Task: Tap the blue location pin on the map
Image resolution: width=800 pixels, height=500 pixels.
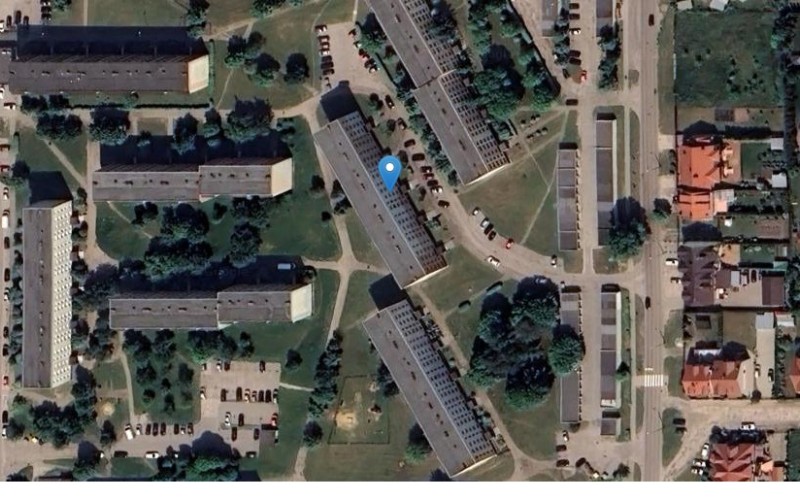Action: (390, 171)
